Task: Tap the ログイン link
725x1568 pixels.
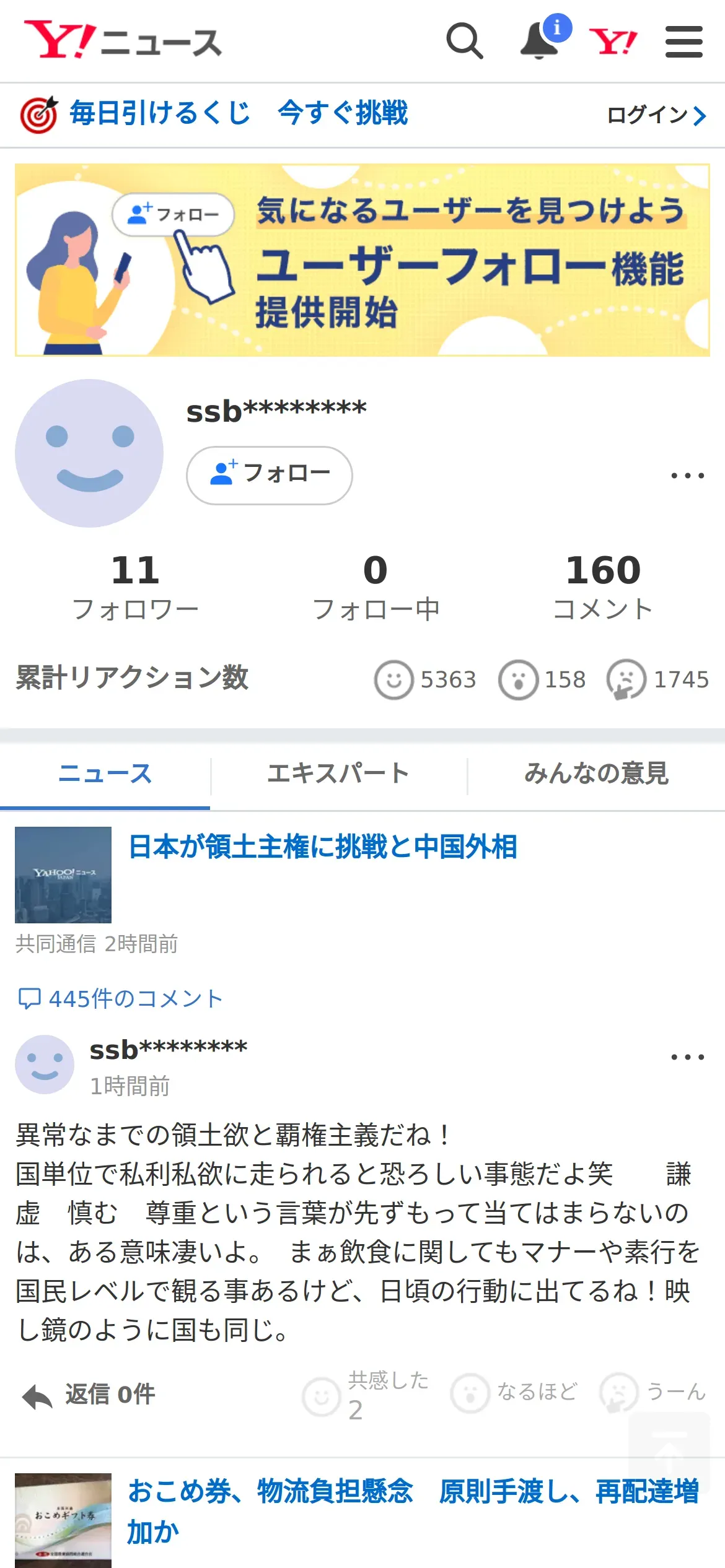Action: click(656, 115)
